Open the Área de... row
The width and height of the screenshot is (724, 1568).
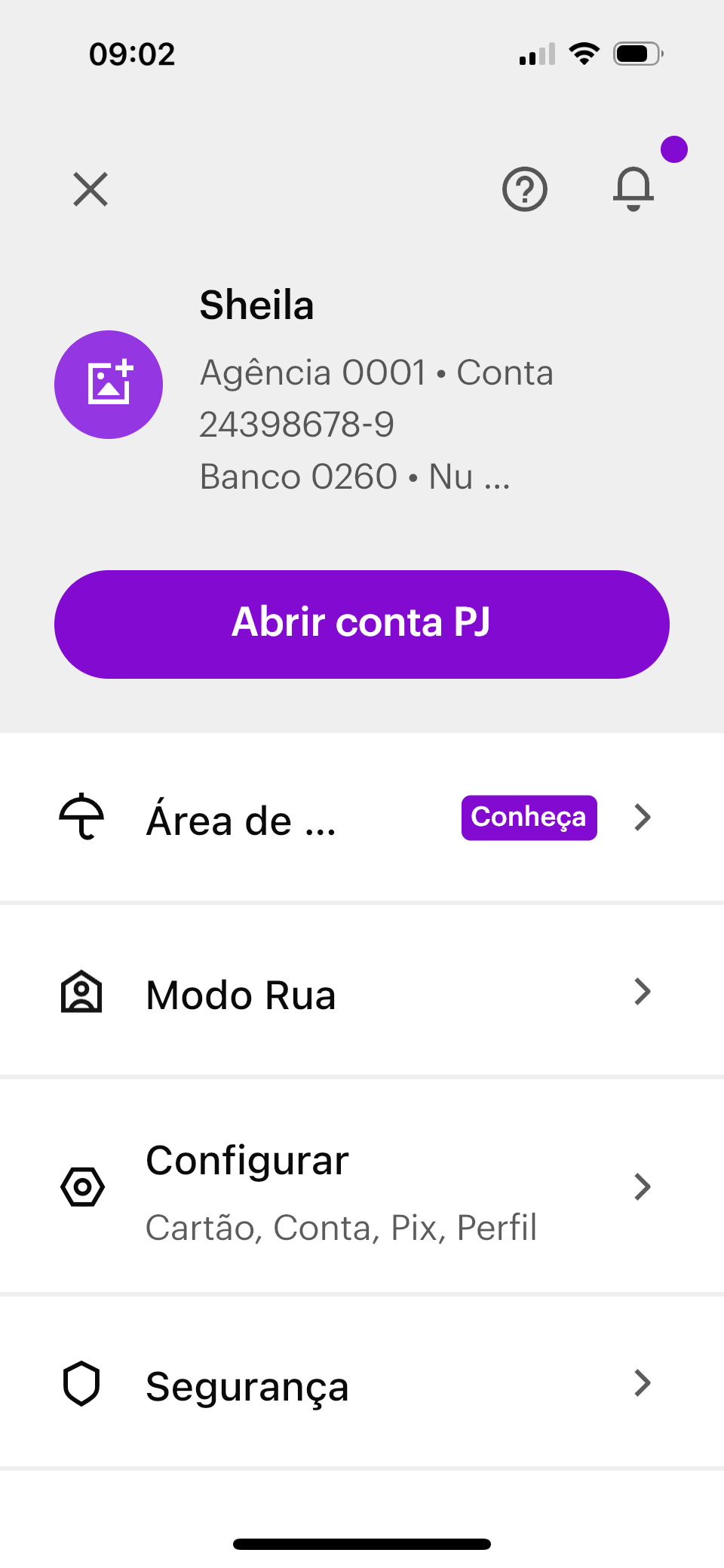click(362, 818)
